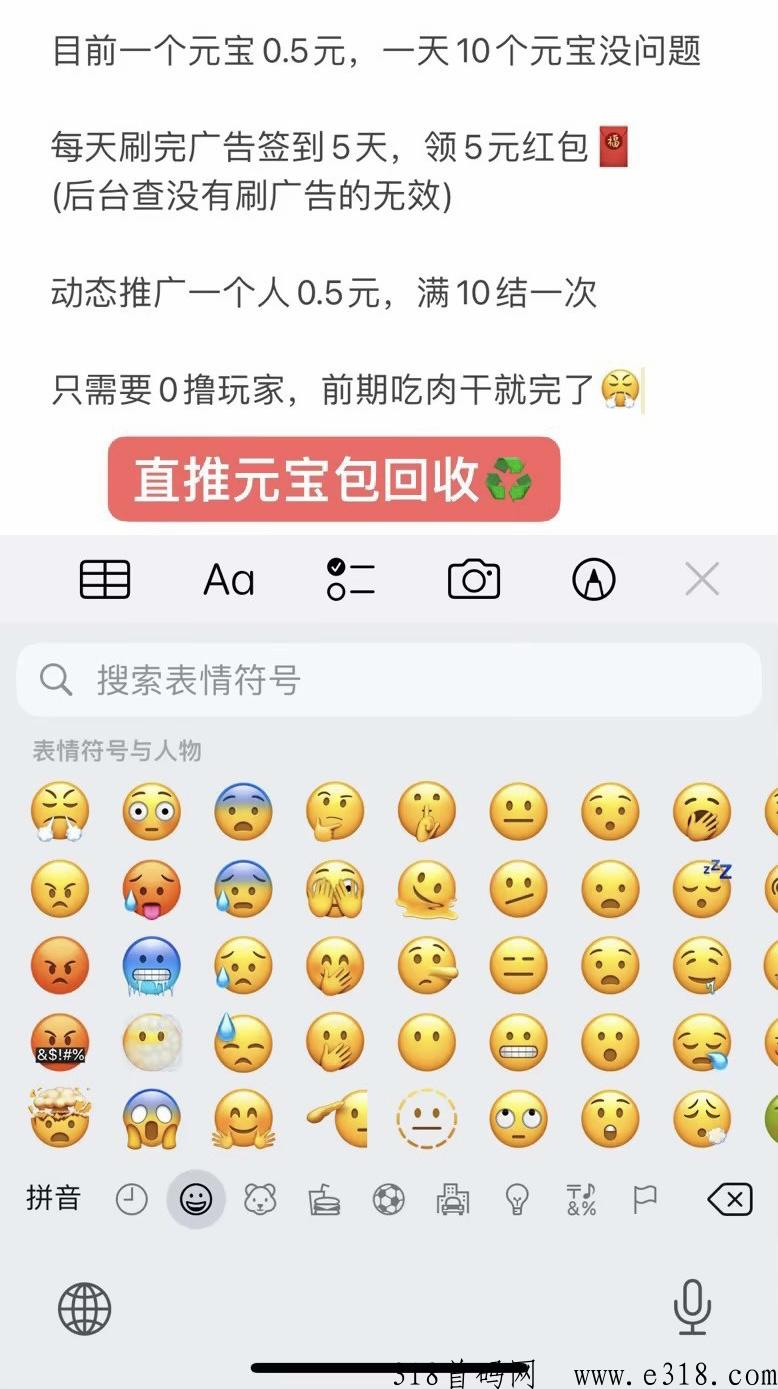Image resolution: width=778 pixels, height=1389 pixels.
Task: Open the camera attachment option
Action: (x=474, y=579)
